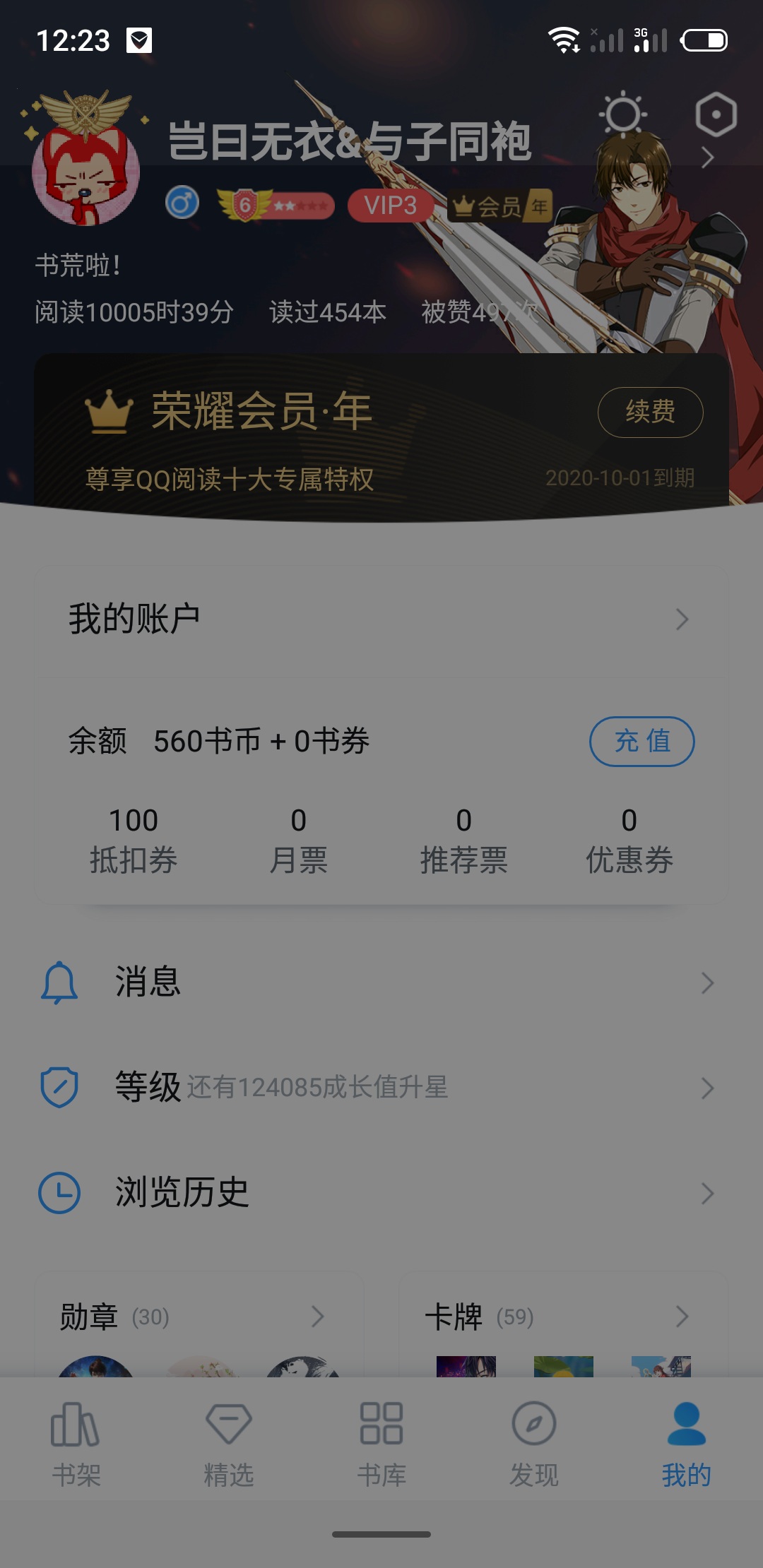View the 推荐票 recommendation tickets
Image resolution: width=763 pixels, height=1568 pixels.
(463, 840)
